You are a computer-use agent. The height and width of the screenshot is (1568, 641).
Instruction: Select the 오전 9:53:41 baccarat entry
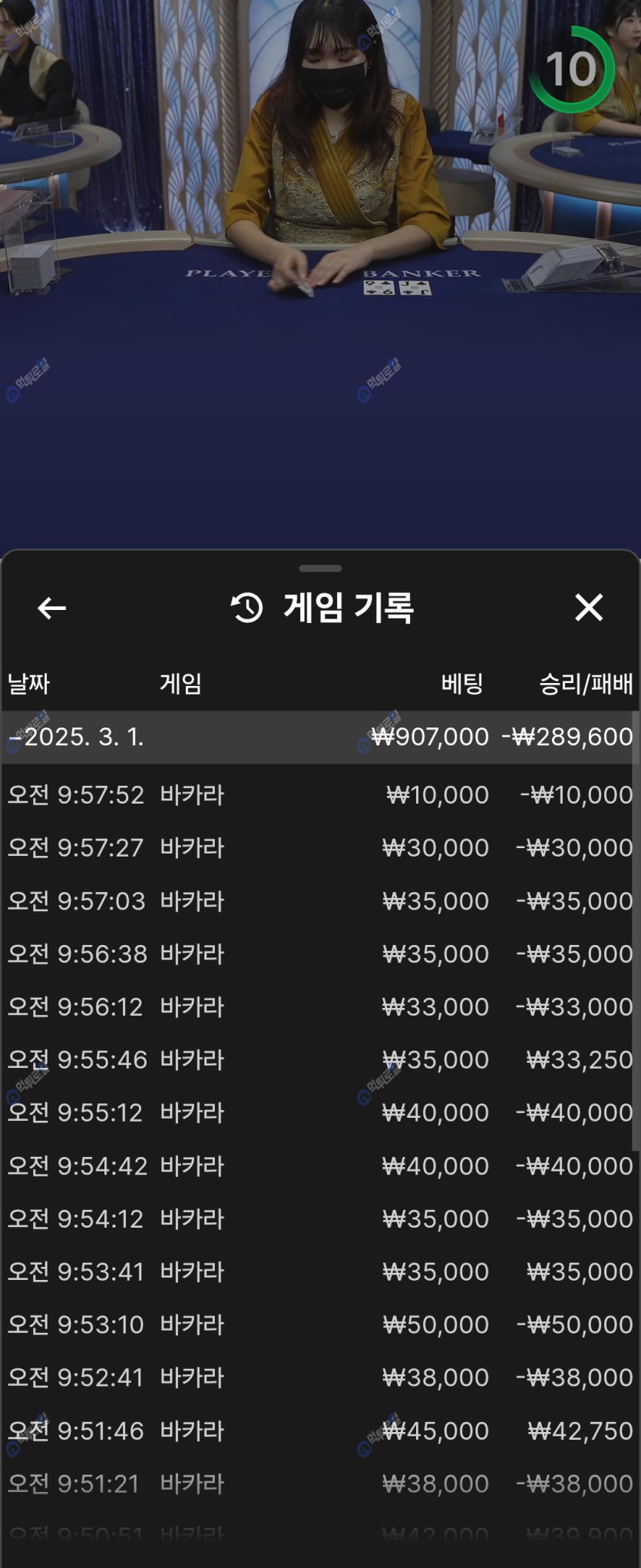[x=320, y=1271]
